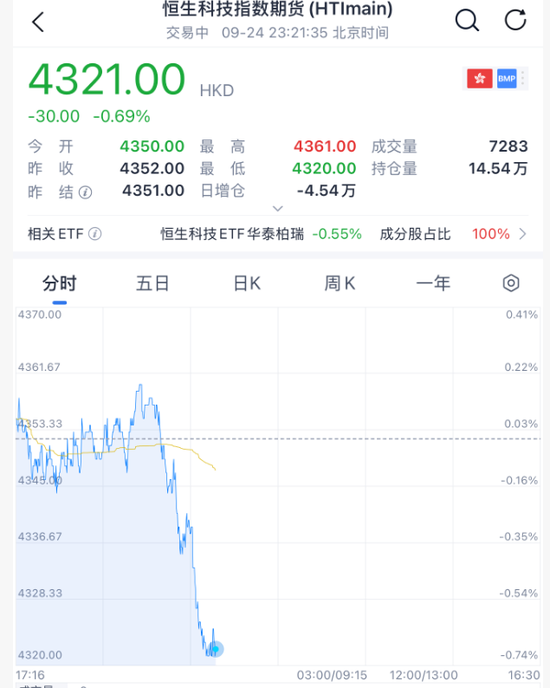Go back using the top-left arrow

39,22
